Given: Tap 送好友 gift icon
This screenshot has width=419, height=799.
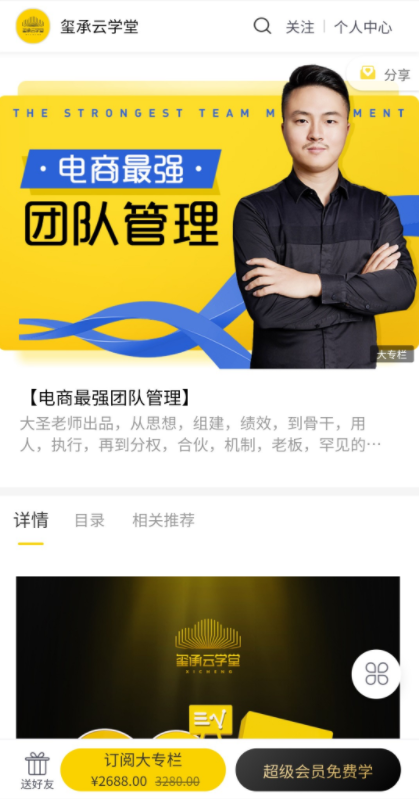Looking at the screenshot, I should pyautogui.click(x=37, y=770).
